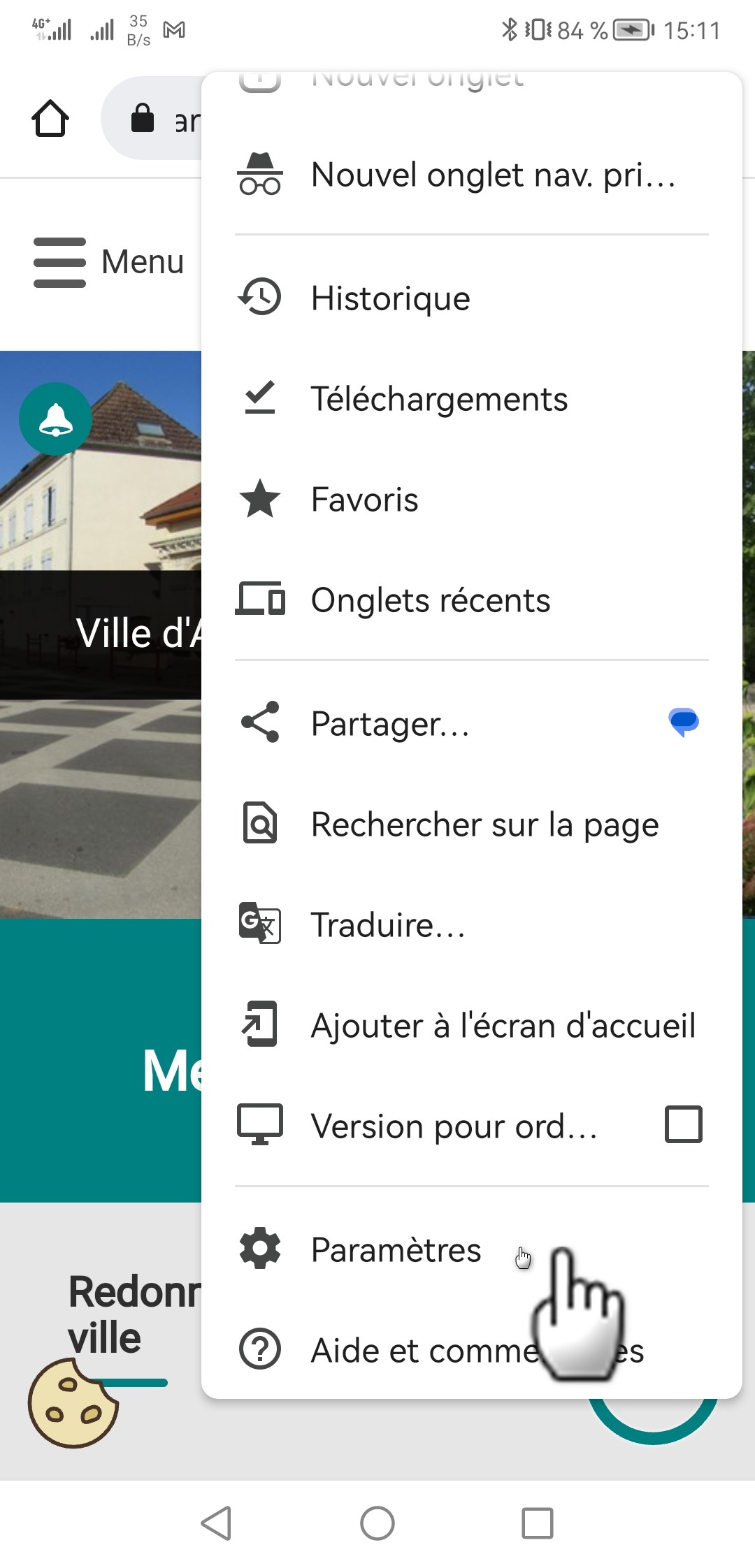Enable the desktop version checkbox

tap(683, 1124)
